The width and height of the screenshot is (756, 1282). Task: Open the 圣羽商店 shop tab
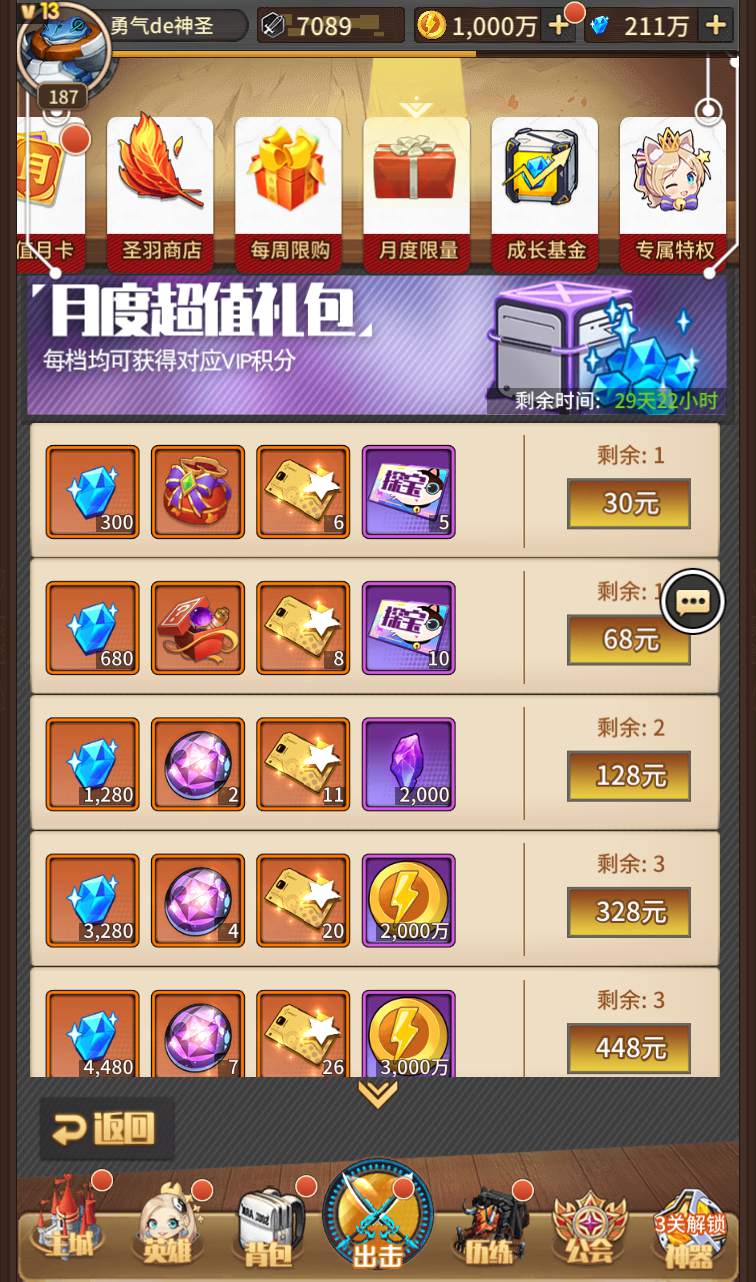(x=160, y=192)
